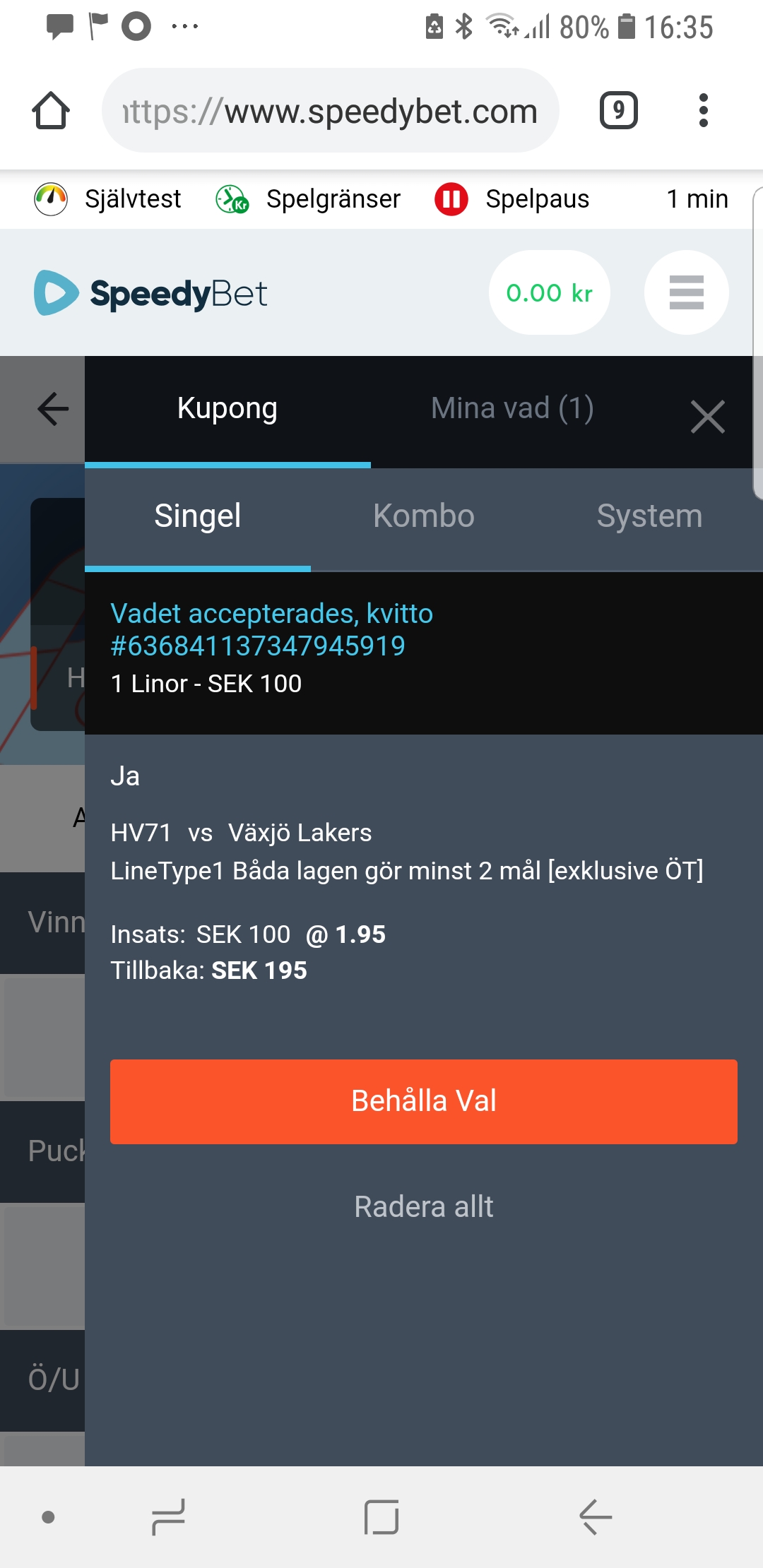Switch to the Kombo tab
This screenshot has width=763, height=1568.
(x=424, y=517)
